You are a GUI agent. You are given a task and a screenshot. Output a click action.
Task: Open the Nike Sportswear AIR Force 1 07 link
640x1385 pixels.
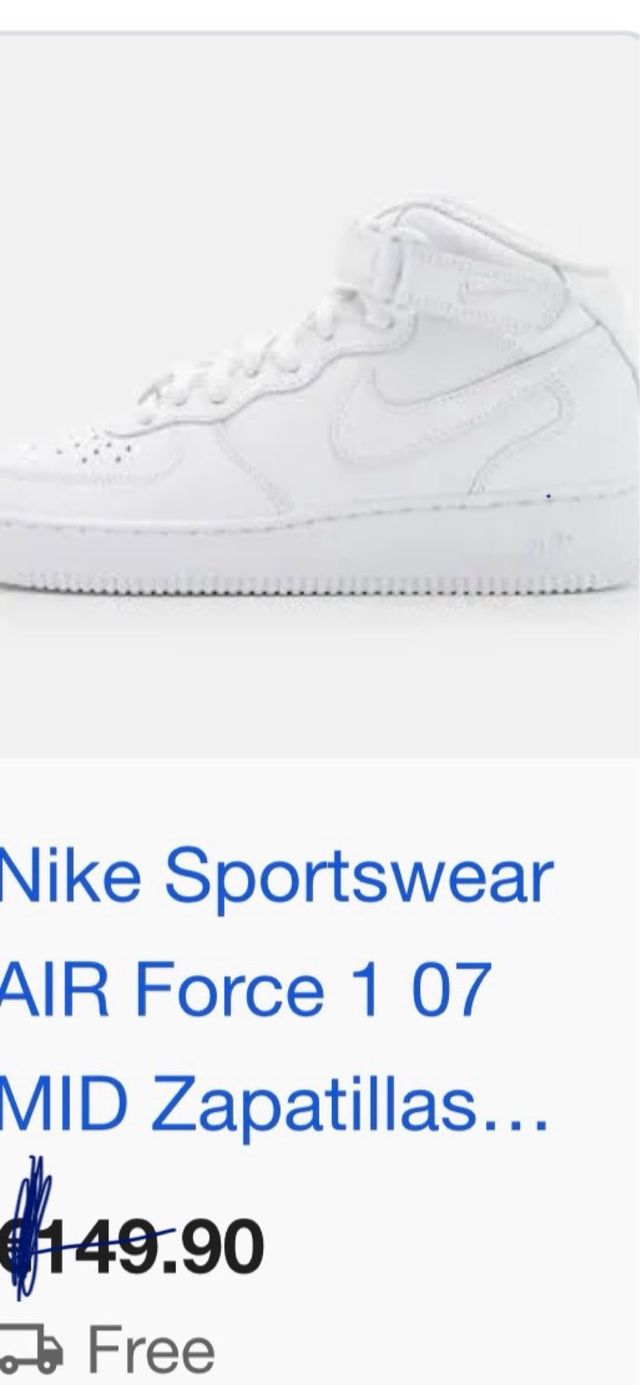[275, 988]
